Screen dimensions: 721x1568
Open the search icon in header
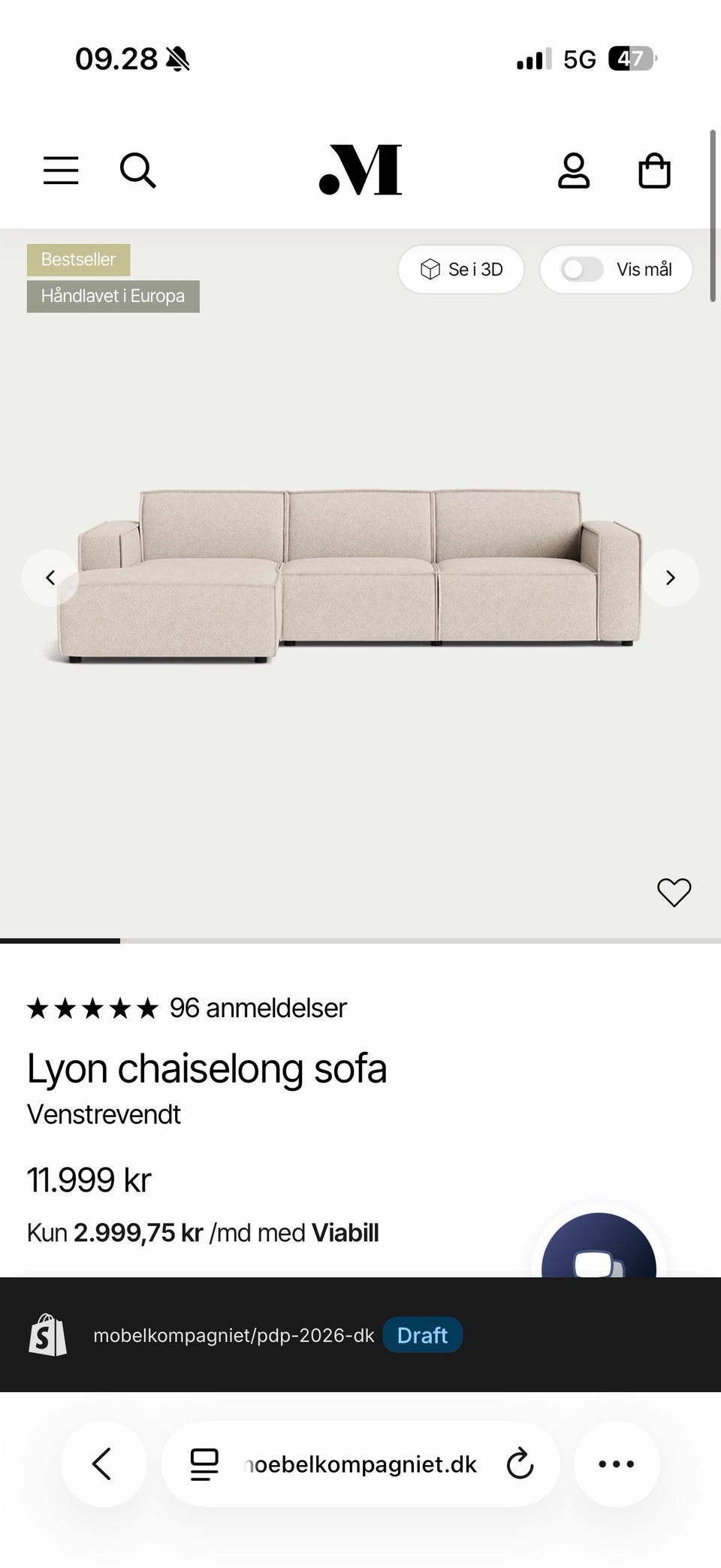point(138,171)
